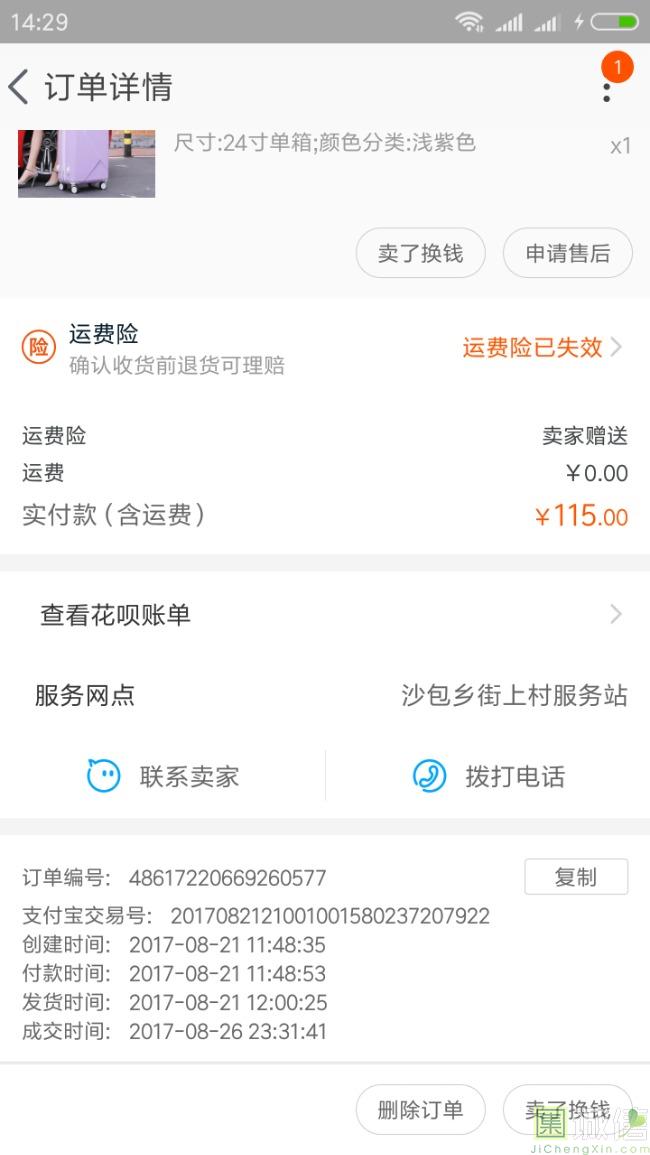Open 查看花呗账单
Screen dimensions: 650x1155
(325, 614)
